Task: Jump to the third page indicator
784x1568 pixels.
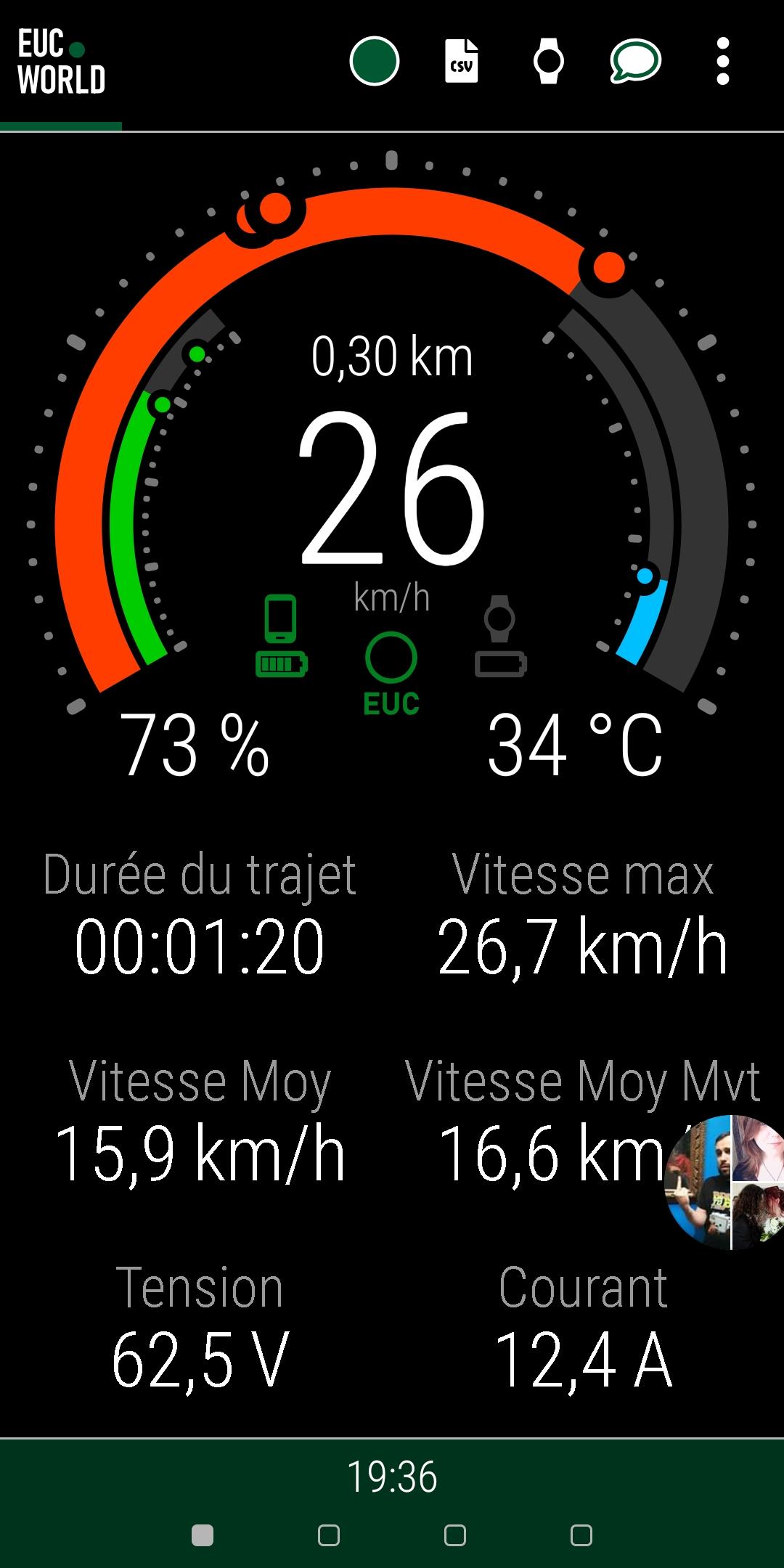Action: tap(455, 1535)
